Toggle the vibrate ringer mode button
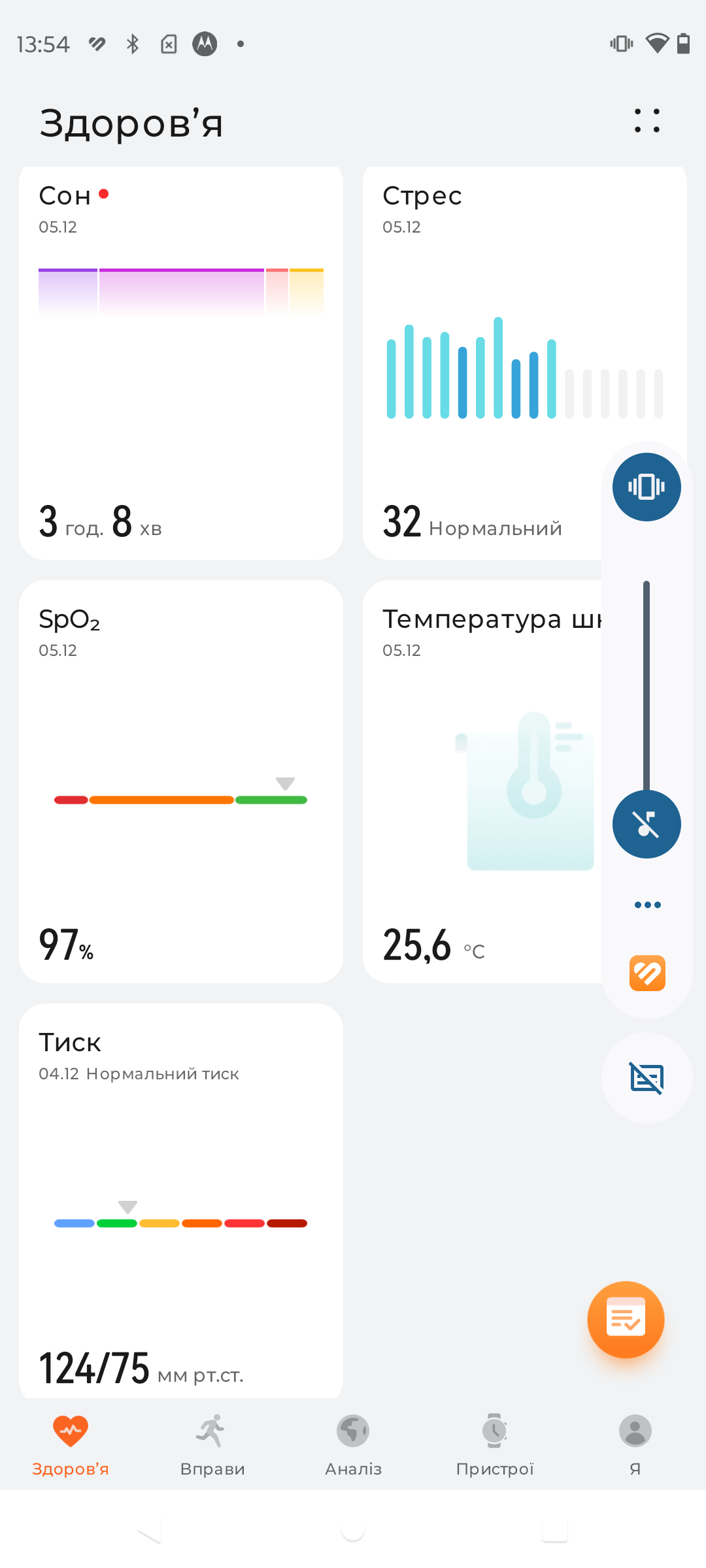Screen dimensions: 706x1568 pyautogui.click(x=647, y=487)
